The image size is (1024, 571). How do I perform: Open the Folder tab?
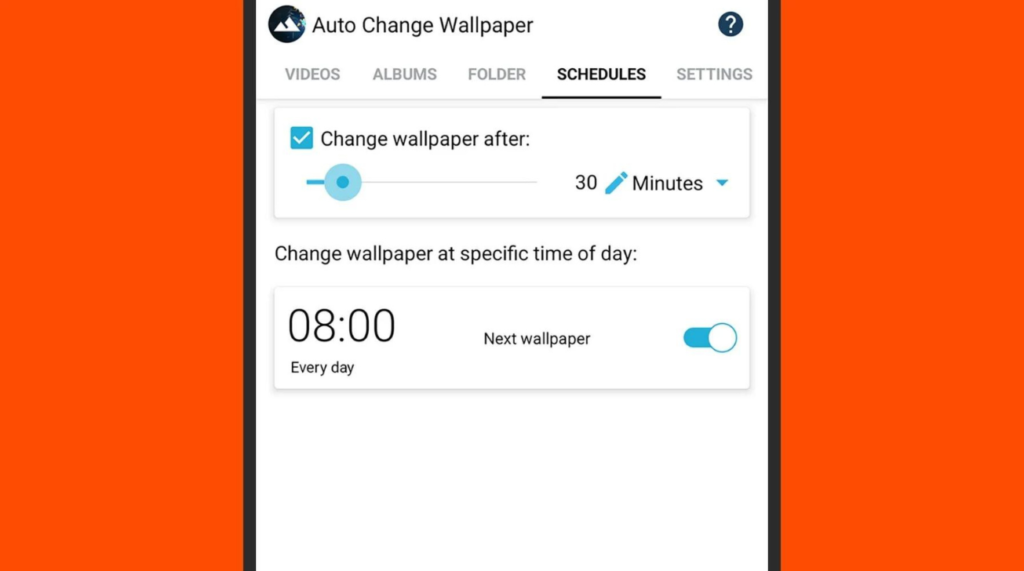pyautogui.click(x=497, y=74)
